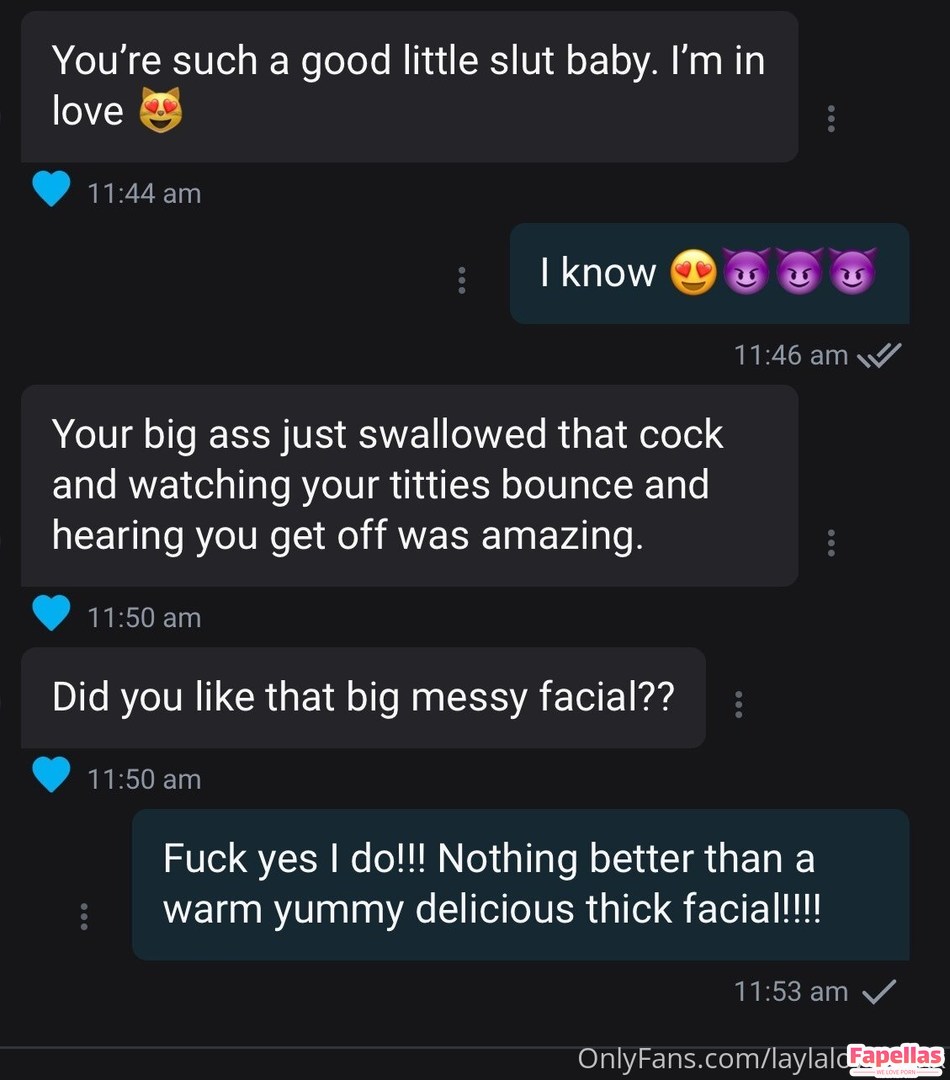950x1080 pixels.
Task: Tap the heart under the "was amazing" message
Action: pos(50,614)
